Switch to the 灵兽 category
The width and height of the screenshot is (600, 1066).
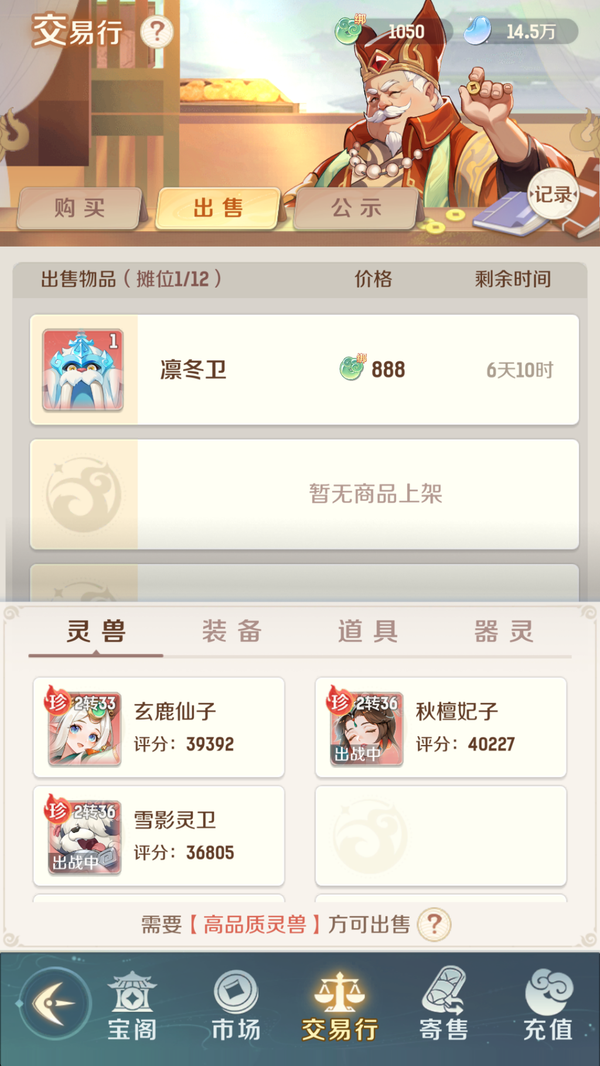coord(96,631)
